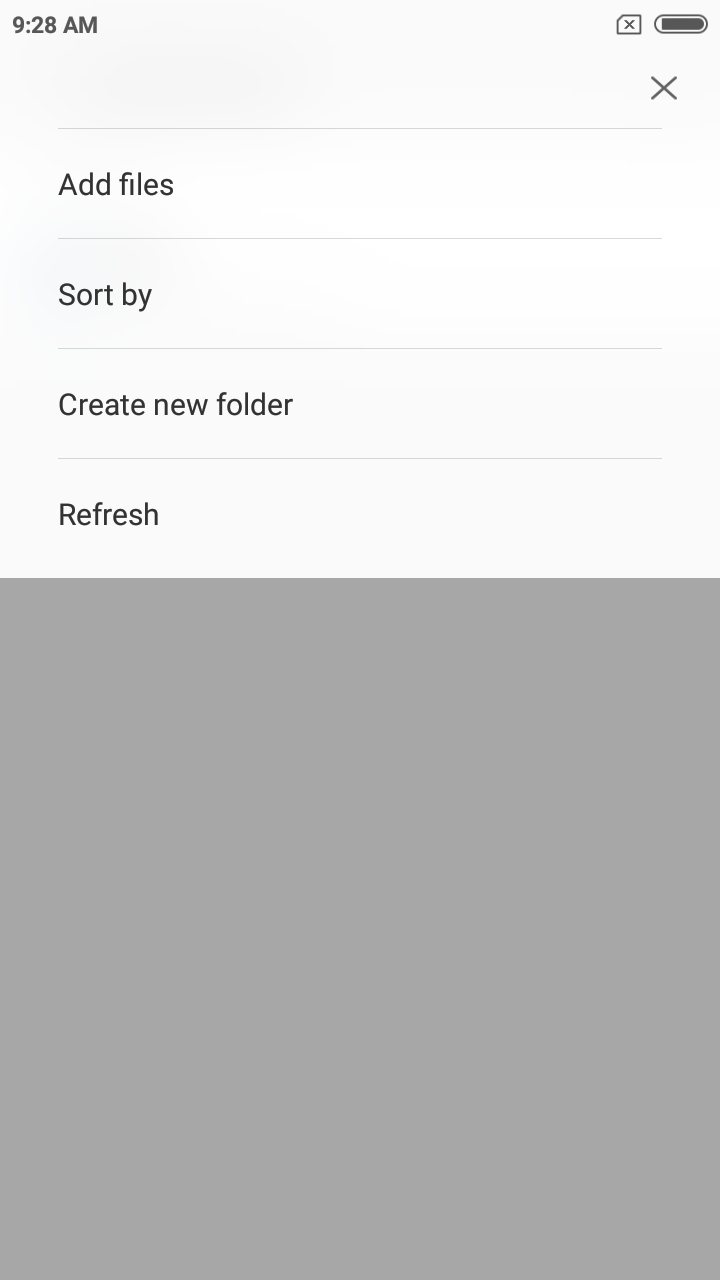This screenshot has width=720, height=1280.
Task: Choose Create new folder
Action: (360, 404)
